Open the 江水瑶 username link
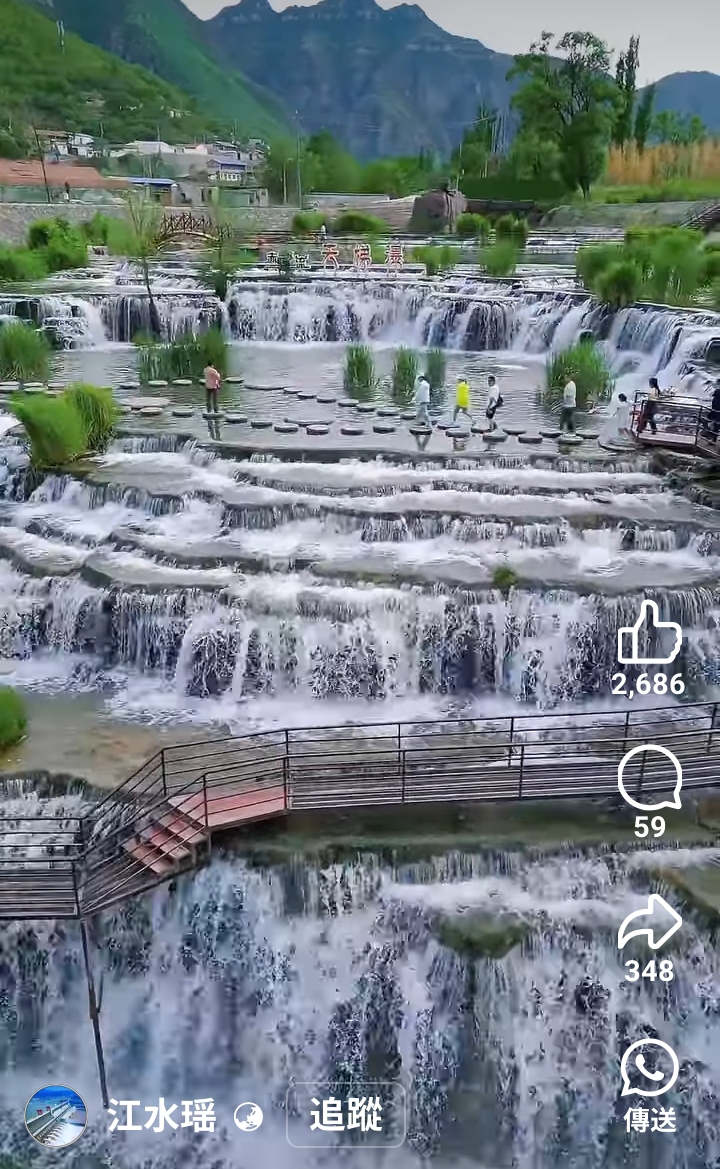Image resolution: width=720 pixels, height=1169 pixels. click(x=161, y=1115)
